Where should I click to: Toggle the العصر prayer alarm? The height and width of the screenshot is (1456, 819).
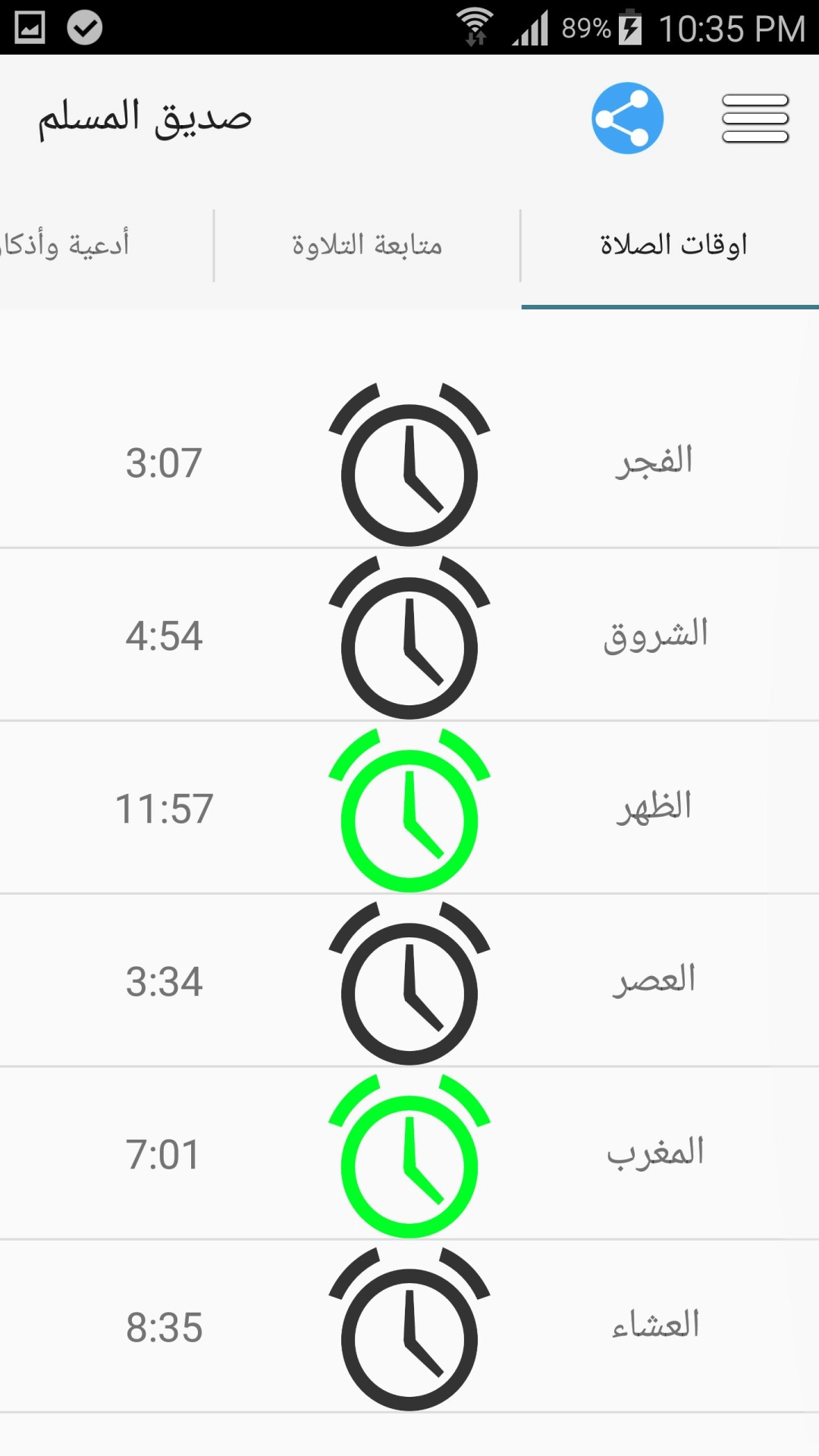click(x=409, y=984)
